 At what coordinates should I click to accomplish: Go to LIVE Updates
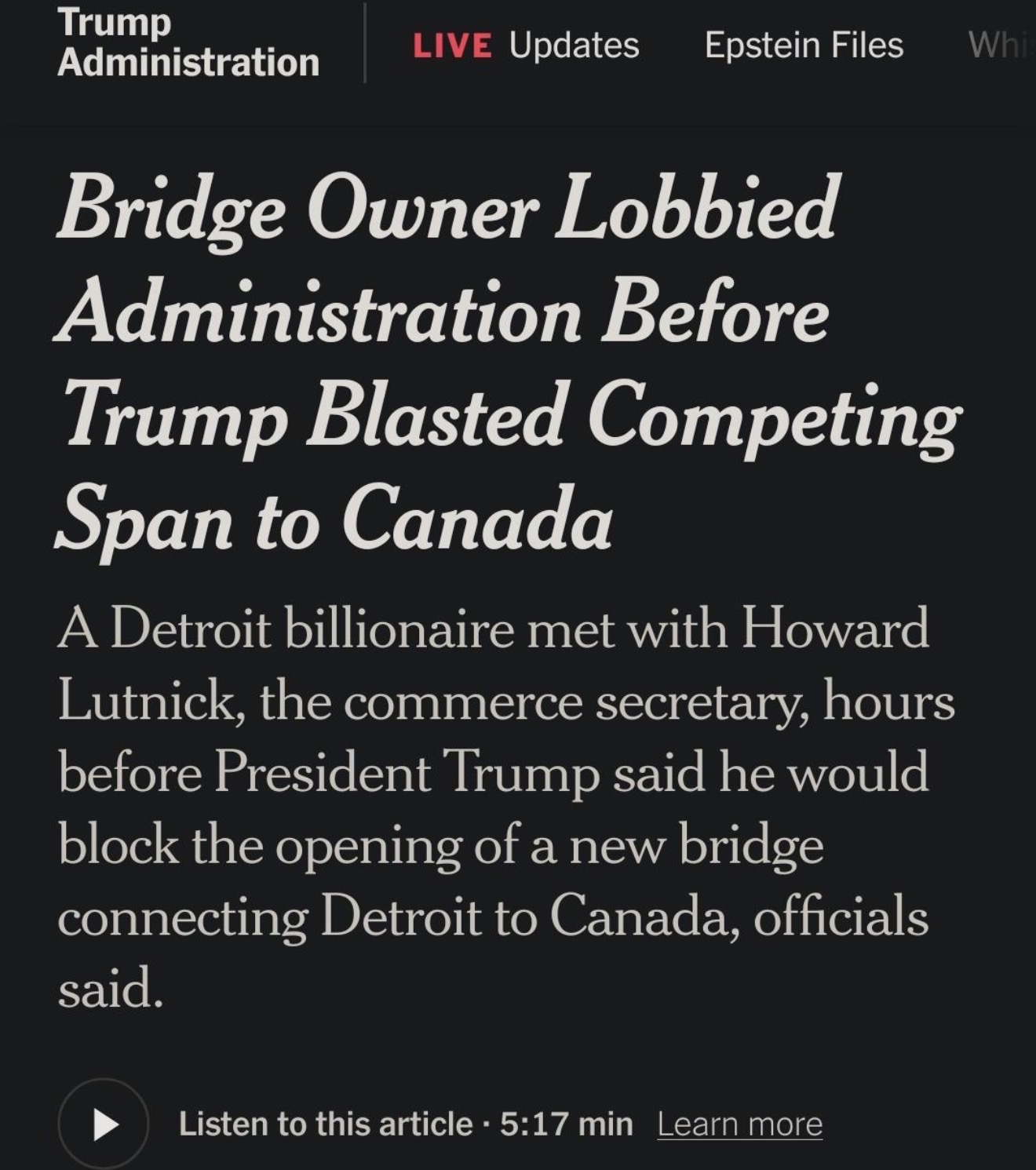(526, 45)
